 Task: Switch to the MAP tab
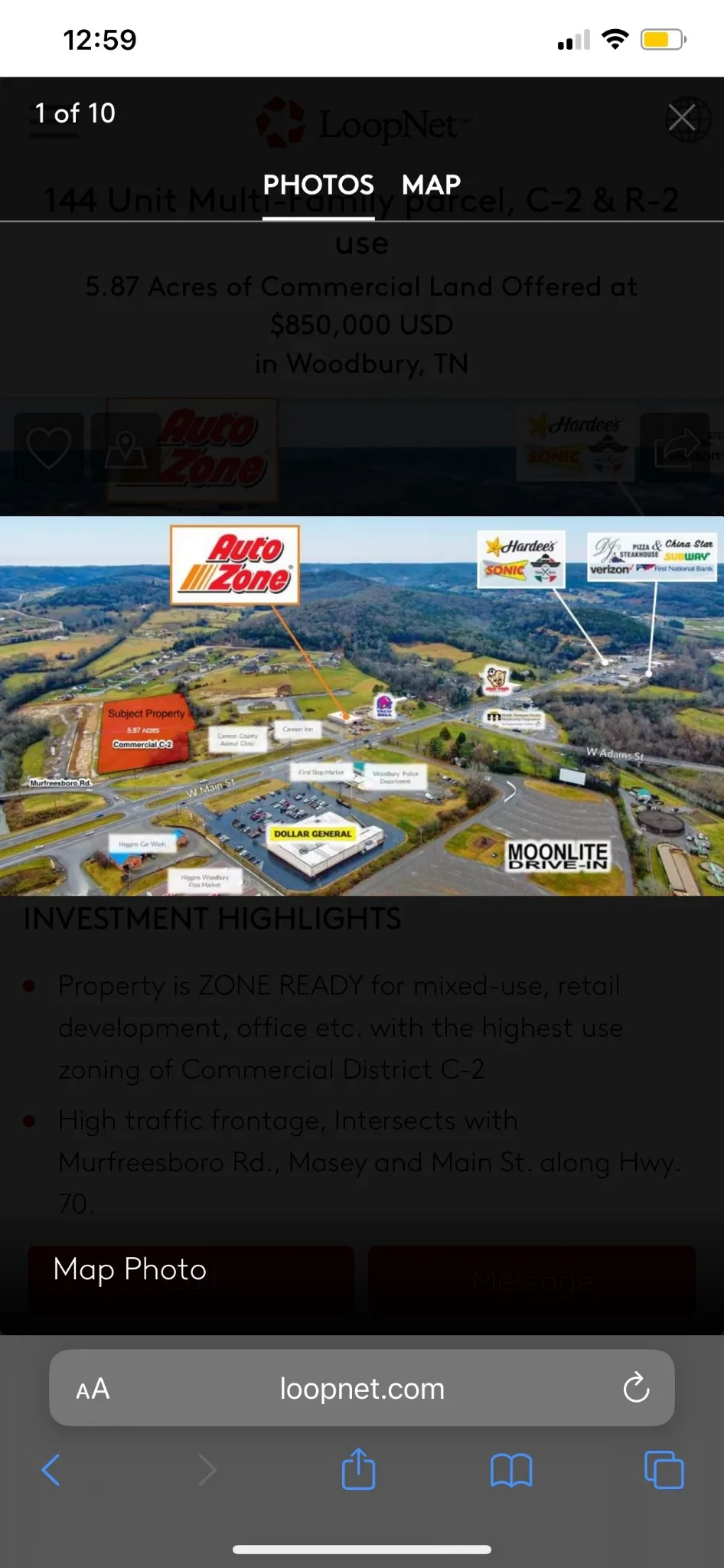[x=431, y=185]
